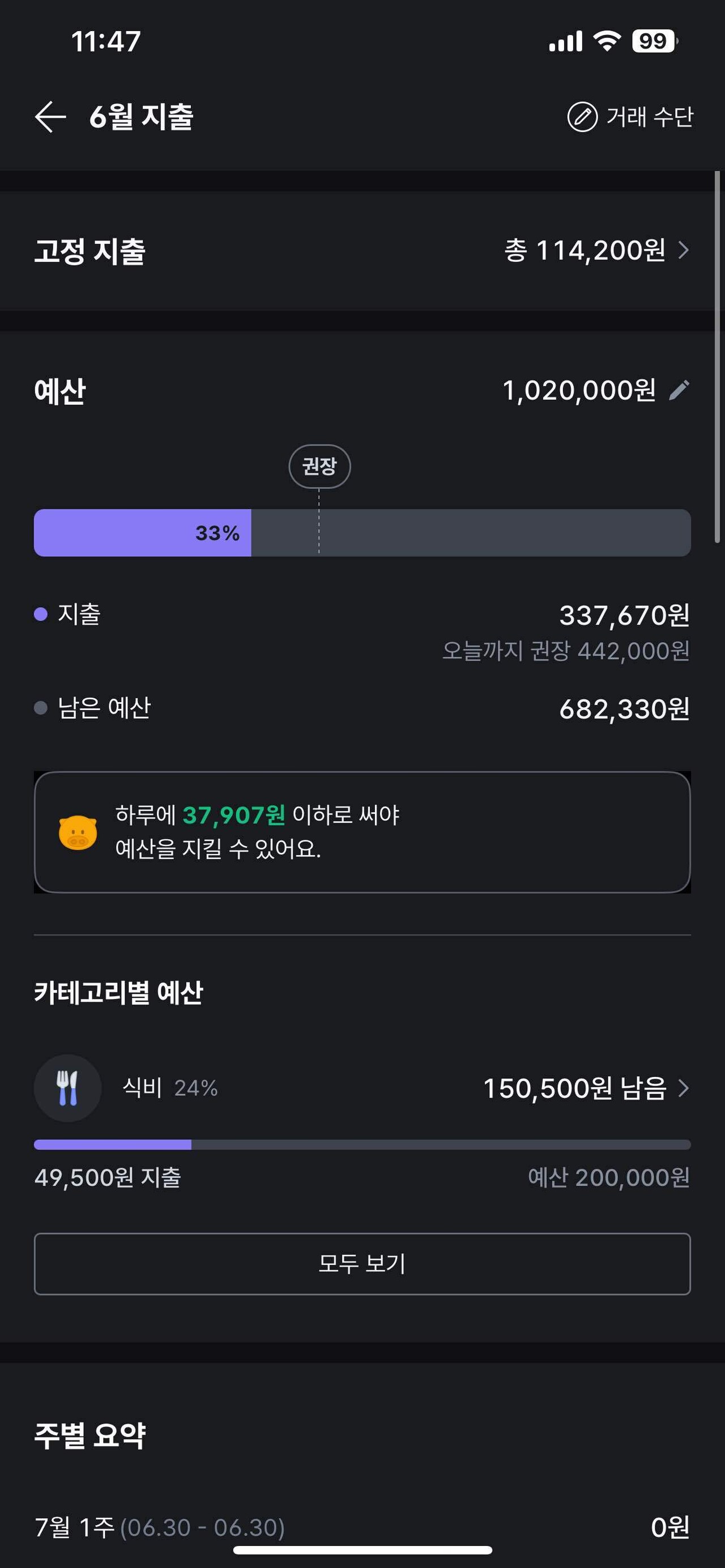Tap the gray 남은 예산 dot indicator
The image size is (725, 1568).
coord(40,708)
